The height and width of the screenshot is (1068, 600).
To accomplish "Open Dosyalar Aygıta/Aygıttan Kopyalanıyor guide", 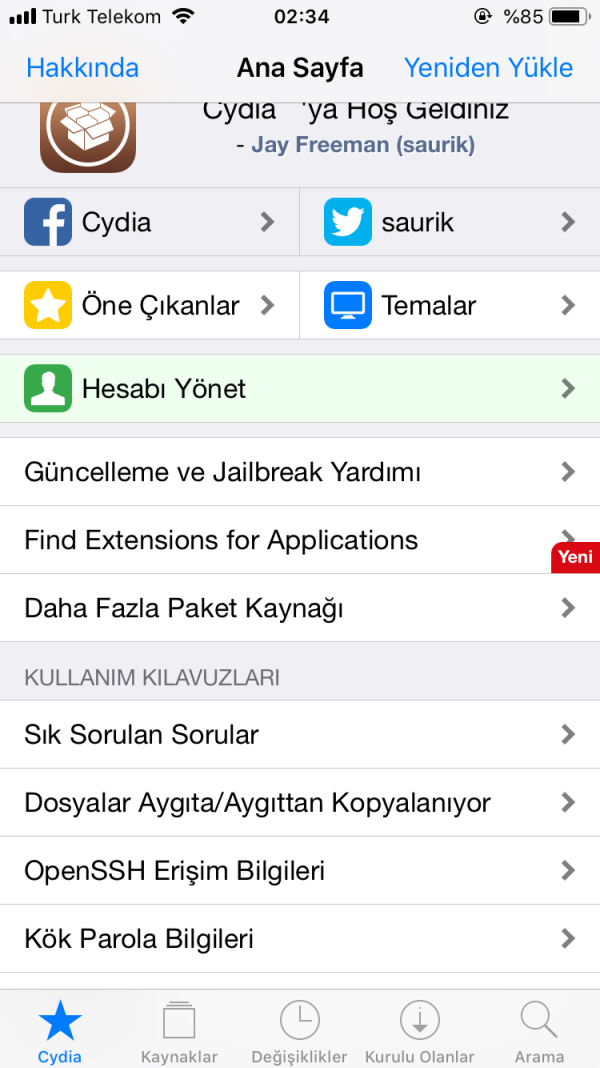I will pyautogui.click(x=300, y=803).
